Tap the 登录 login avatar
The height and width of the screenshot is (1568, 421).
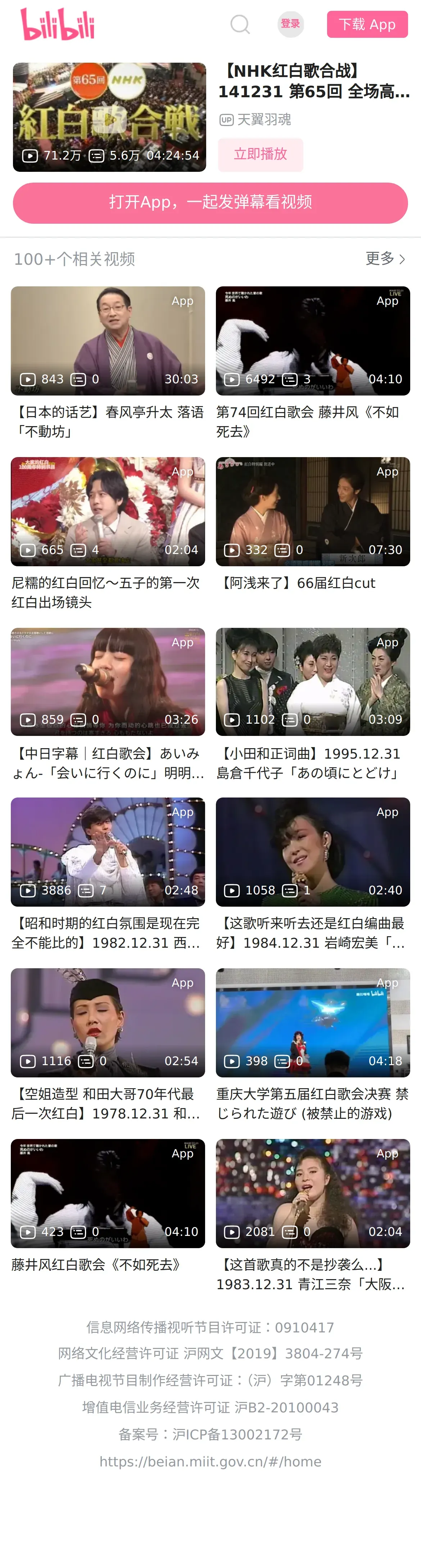tap(290, 24)
